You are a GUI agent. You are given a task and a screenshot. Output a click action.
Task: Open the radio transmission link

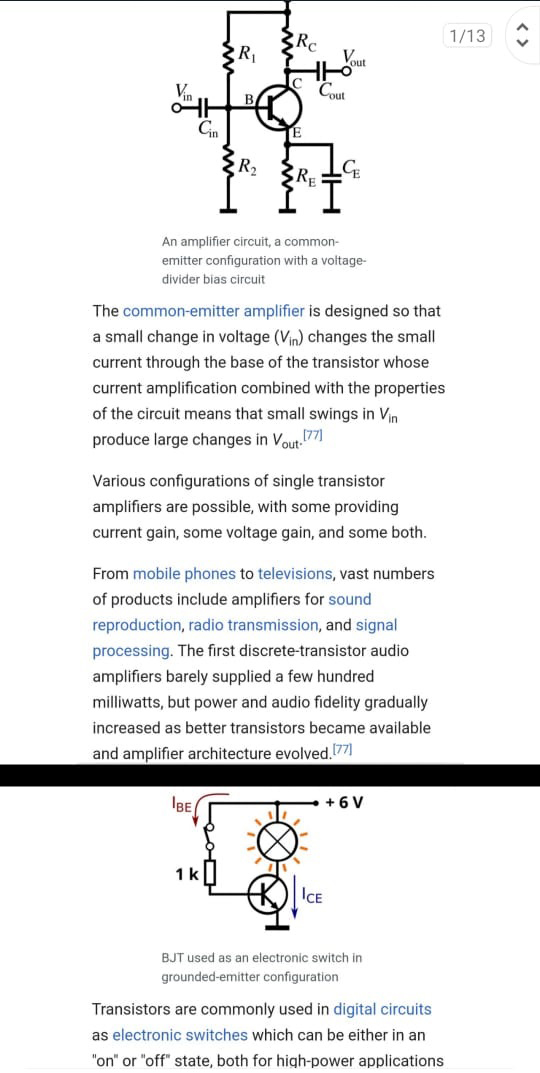[253, 625]
